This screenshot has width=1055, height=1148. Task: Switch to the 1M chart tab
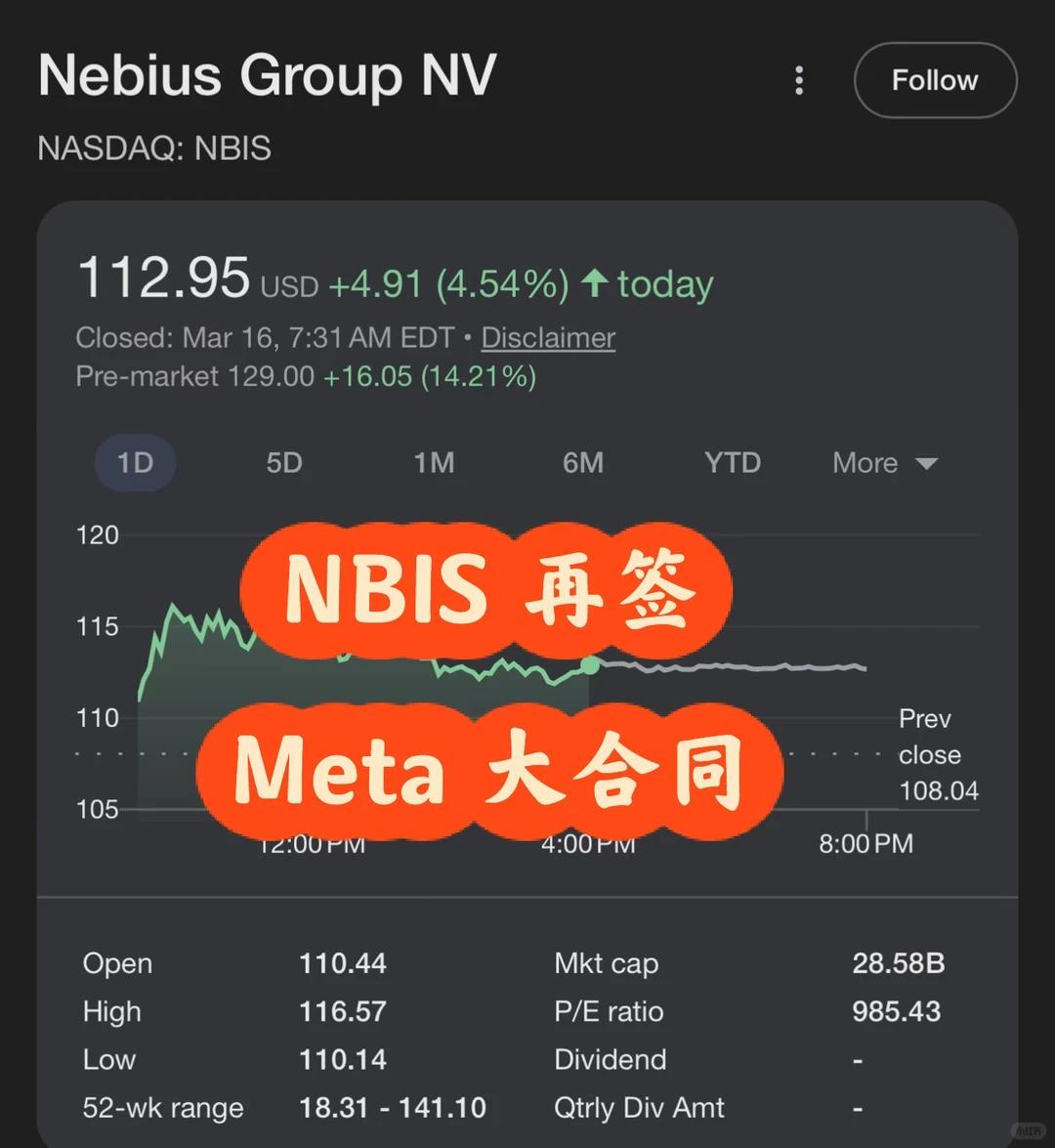point(435,463)
